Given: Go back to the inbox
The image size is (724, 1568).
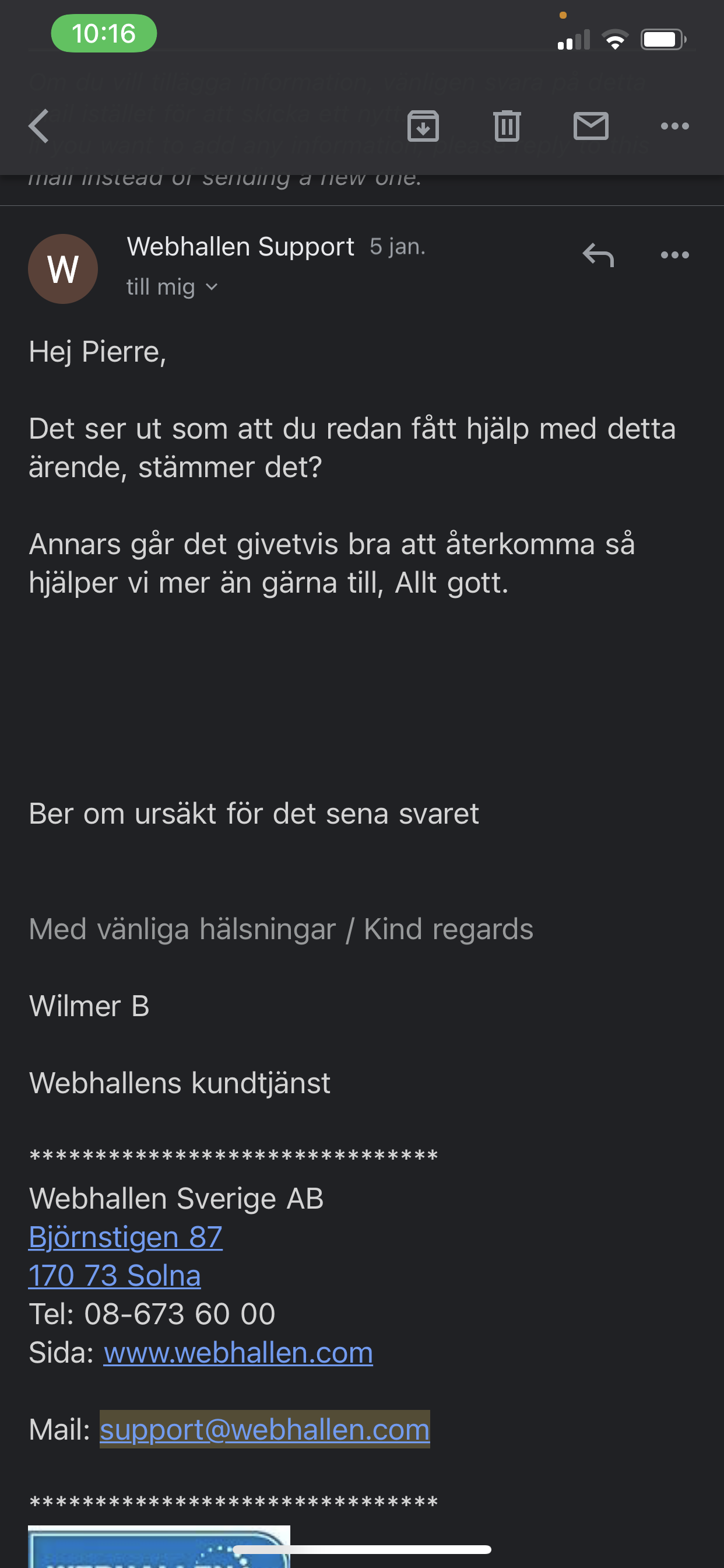Looking at the screenshot, I should (39, 126).
